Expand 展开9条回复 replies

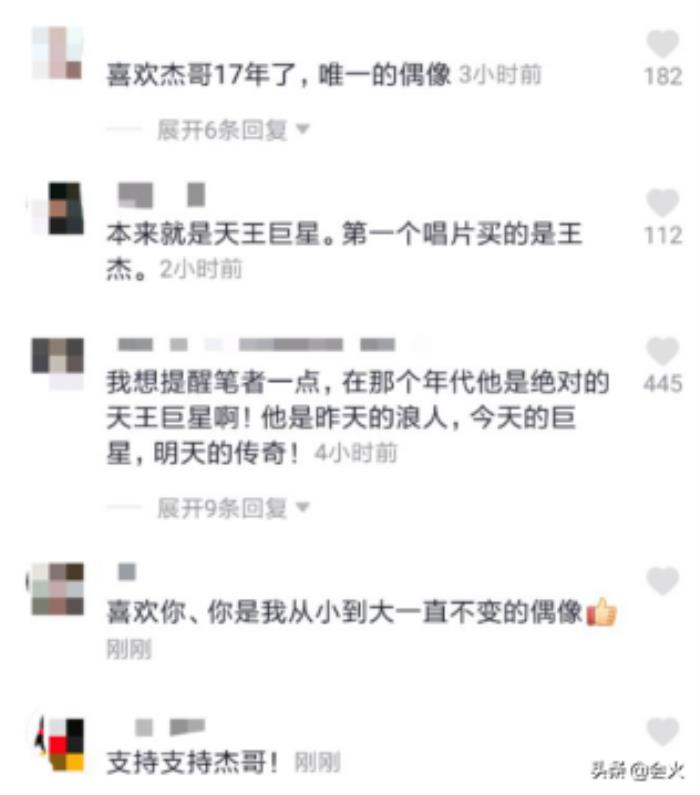[x=232, y=508]
